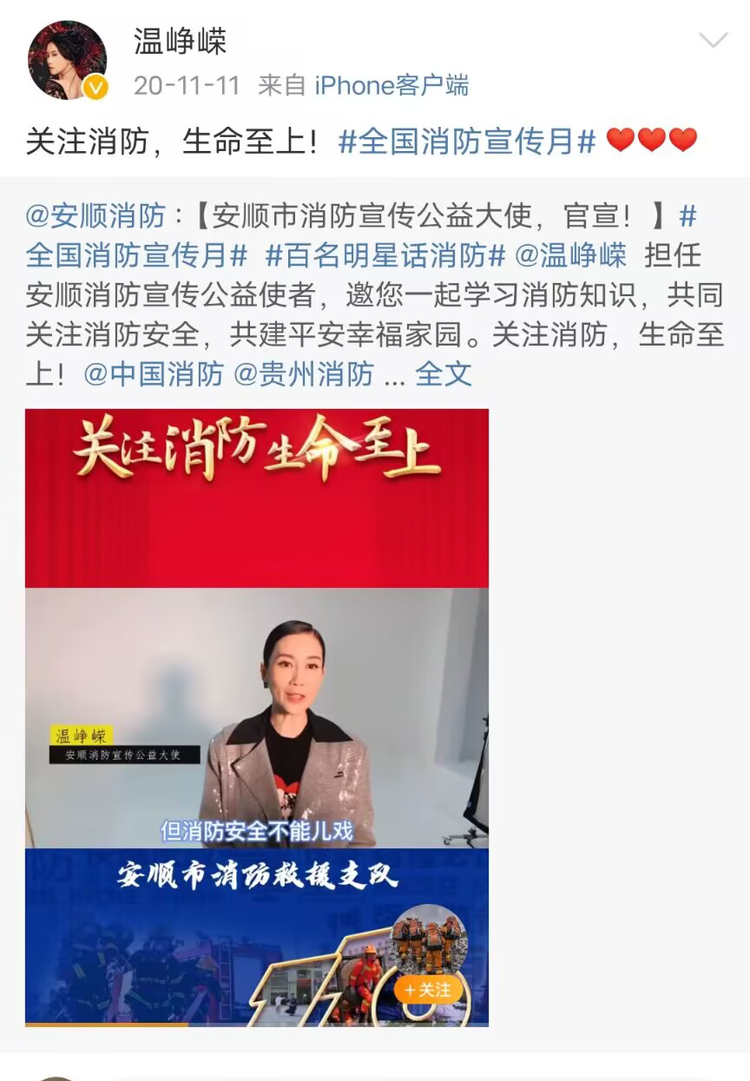The height and width of the screenshot is (1081, 750).
Task: Open the @中国消防 mention
Action: pos(153,374)
